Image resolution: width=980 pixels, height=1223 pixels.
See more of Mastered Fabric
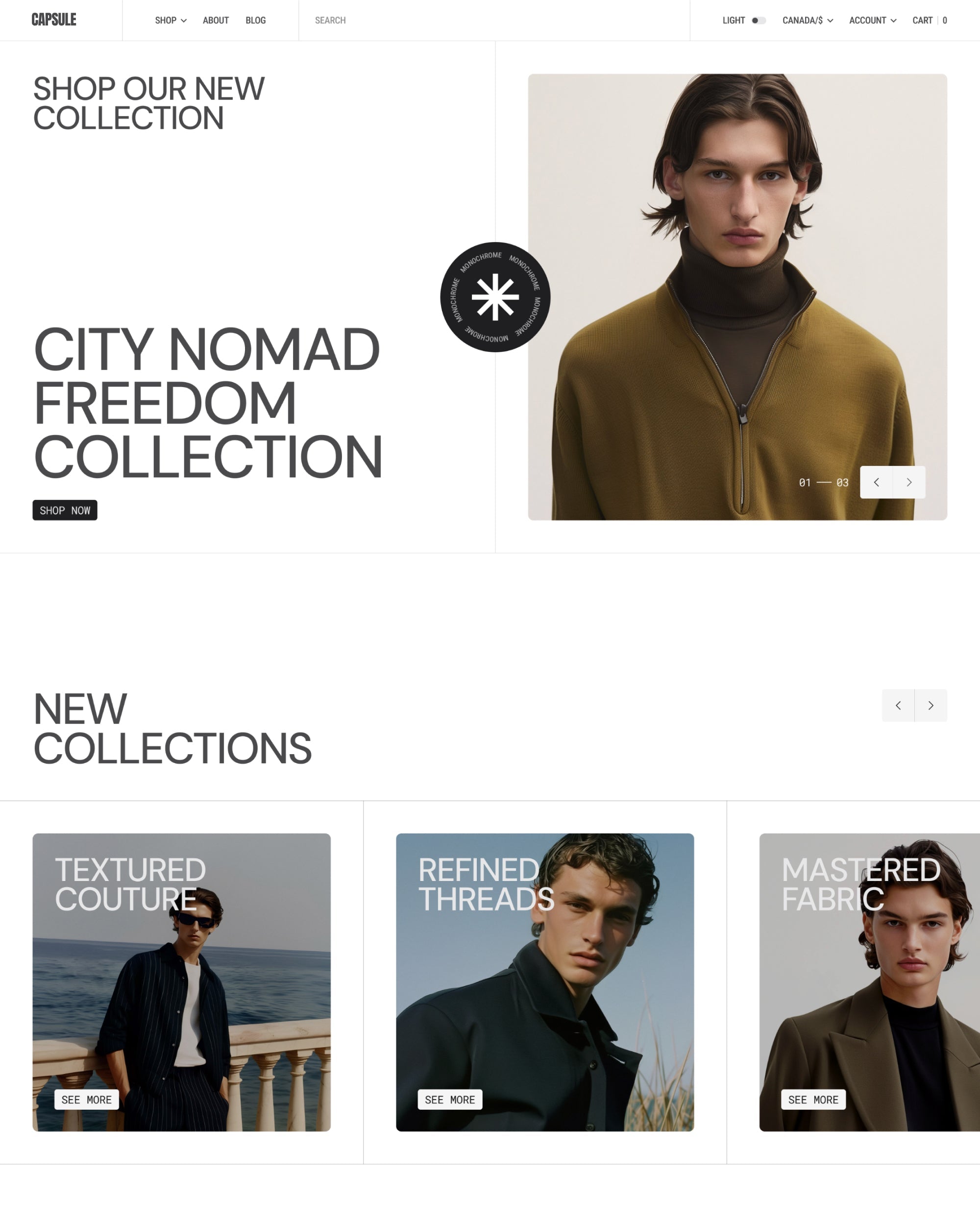point(813,1100)
